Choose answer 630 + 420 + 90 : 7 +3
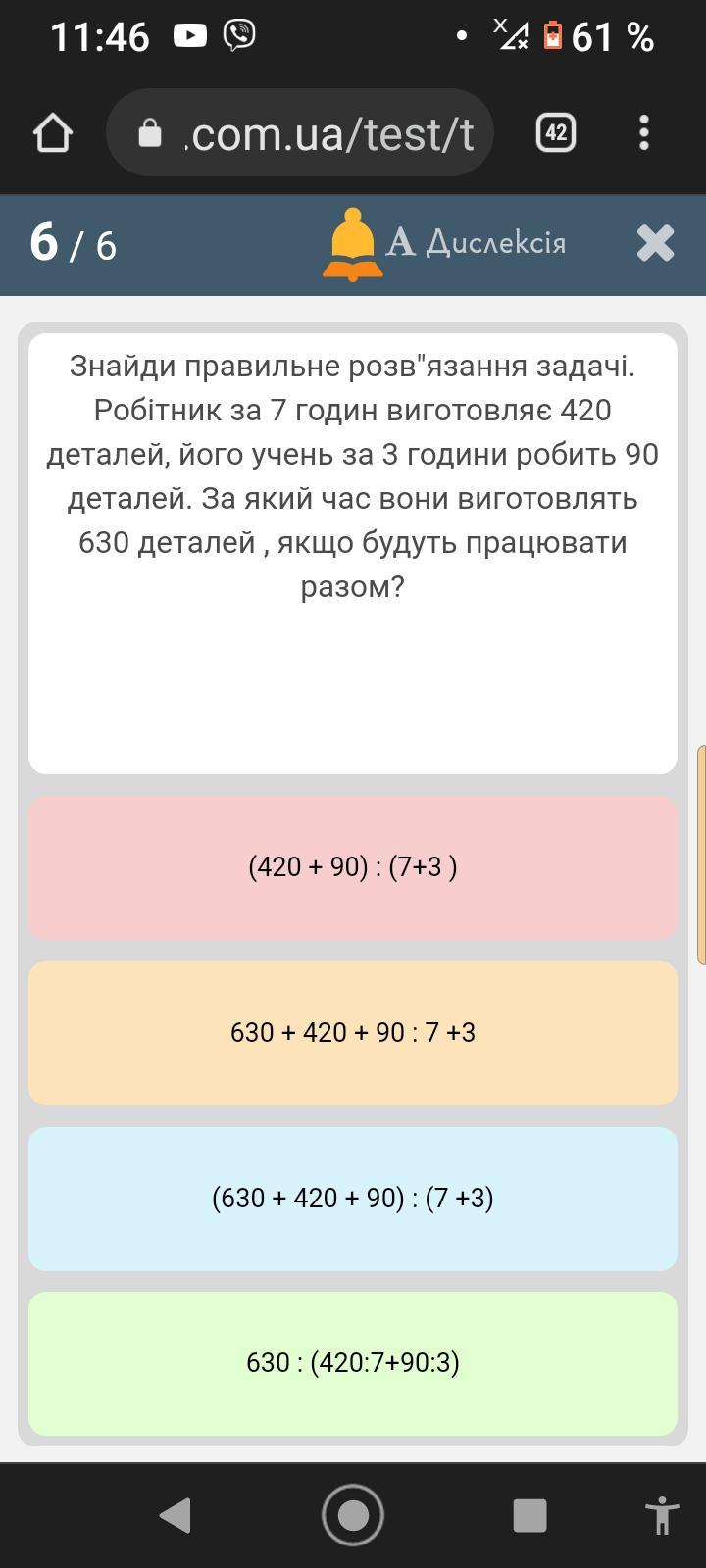 (353, 1033)
